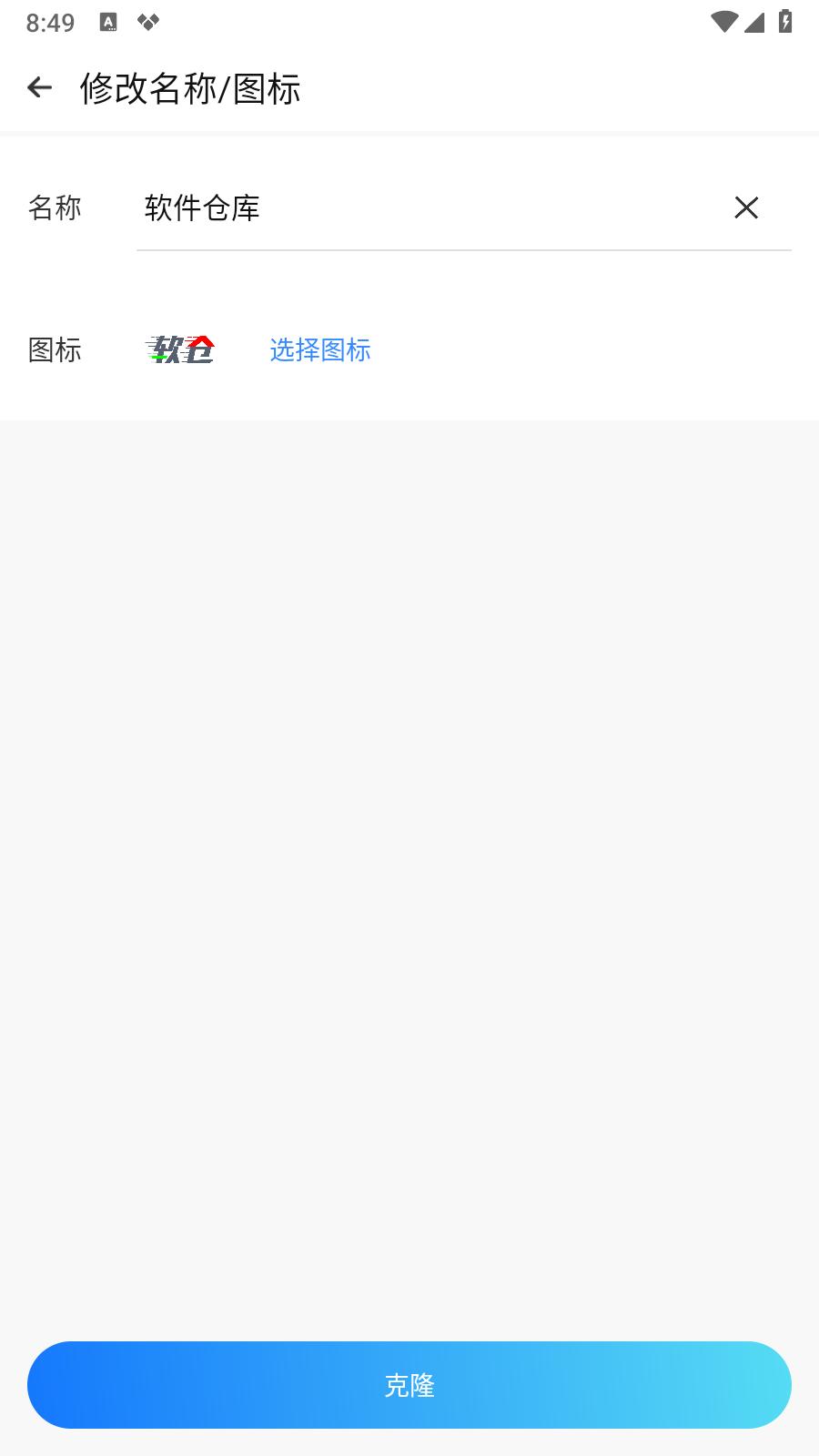Tap the A-shaped notification icon in status bar

point(109,23)
